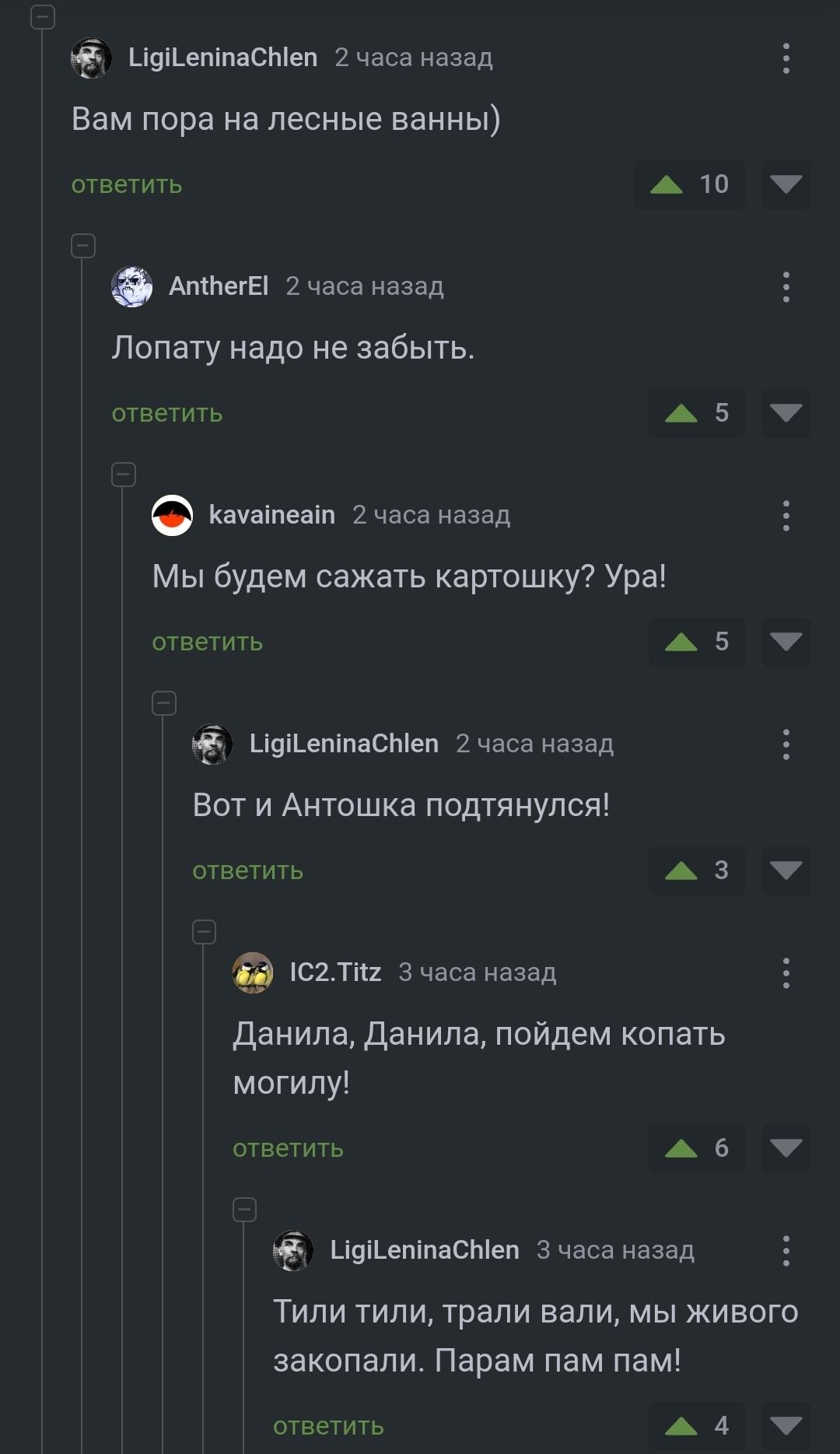Downvote the comment "Мы будем сажать картошку? Ура!"
This screenshot has width=840, height=1454.
click(x=786, y=642)
